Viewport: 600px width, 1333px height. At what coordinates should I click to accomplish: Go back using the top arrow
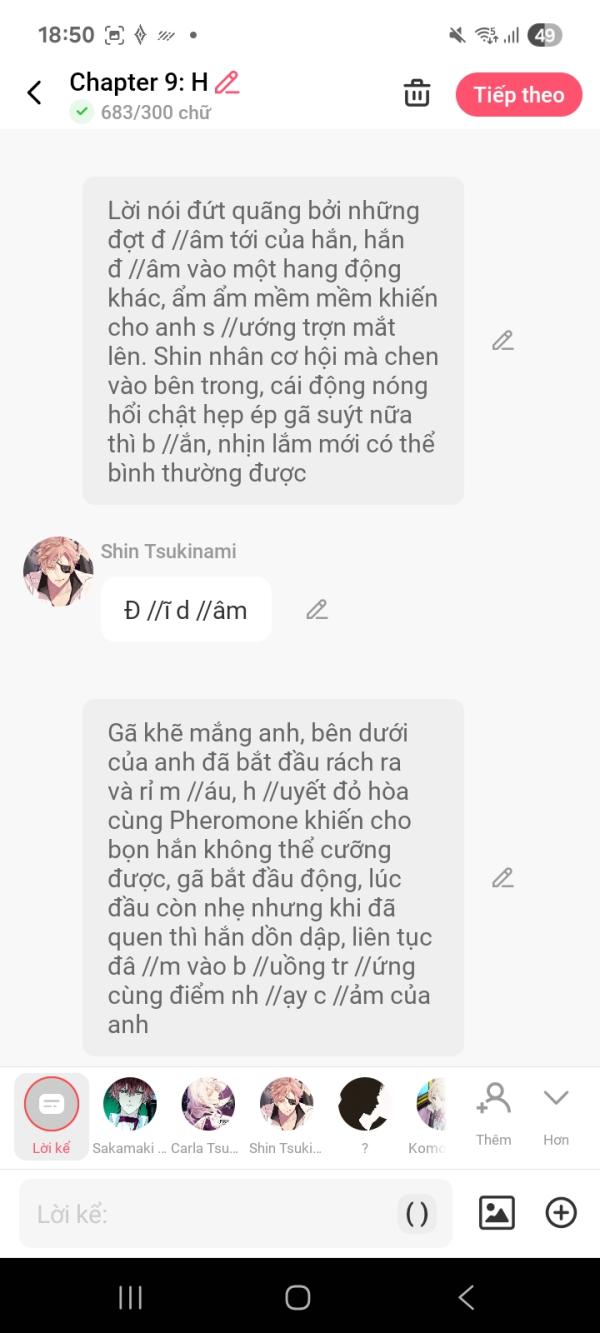[34, 93]
